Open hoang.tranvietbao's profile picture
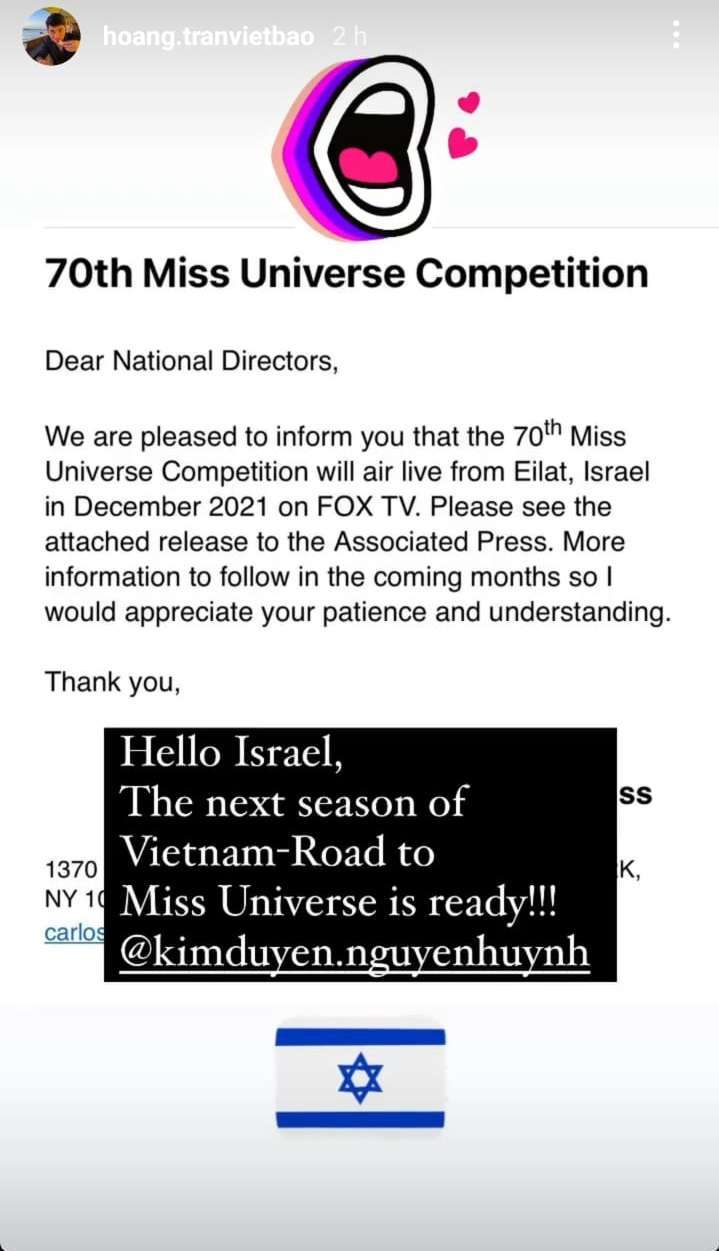 coord(52,36)
